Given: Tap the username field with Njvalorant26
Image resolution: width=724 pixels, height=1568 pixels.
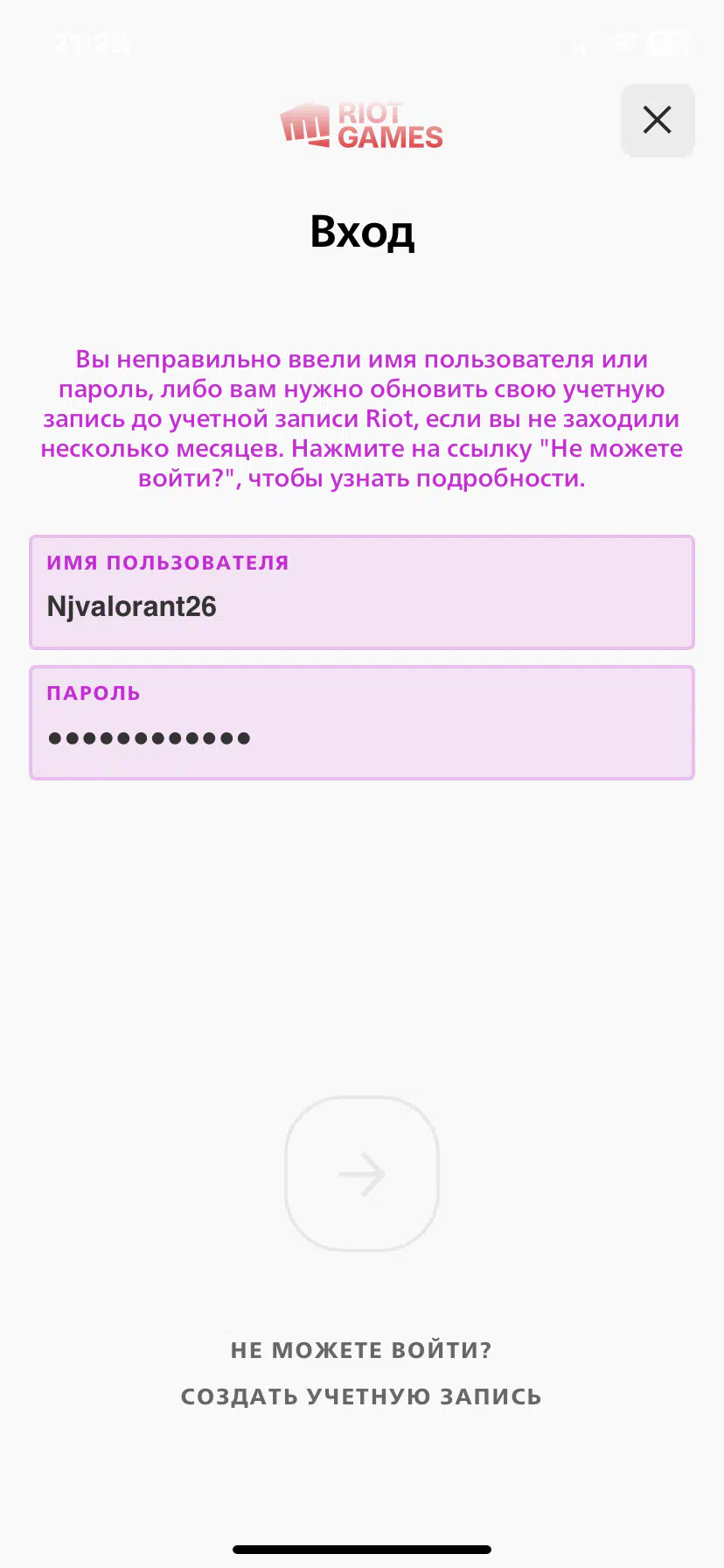Looking at the screenshot, I should [x=362, y=592].
